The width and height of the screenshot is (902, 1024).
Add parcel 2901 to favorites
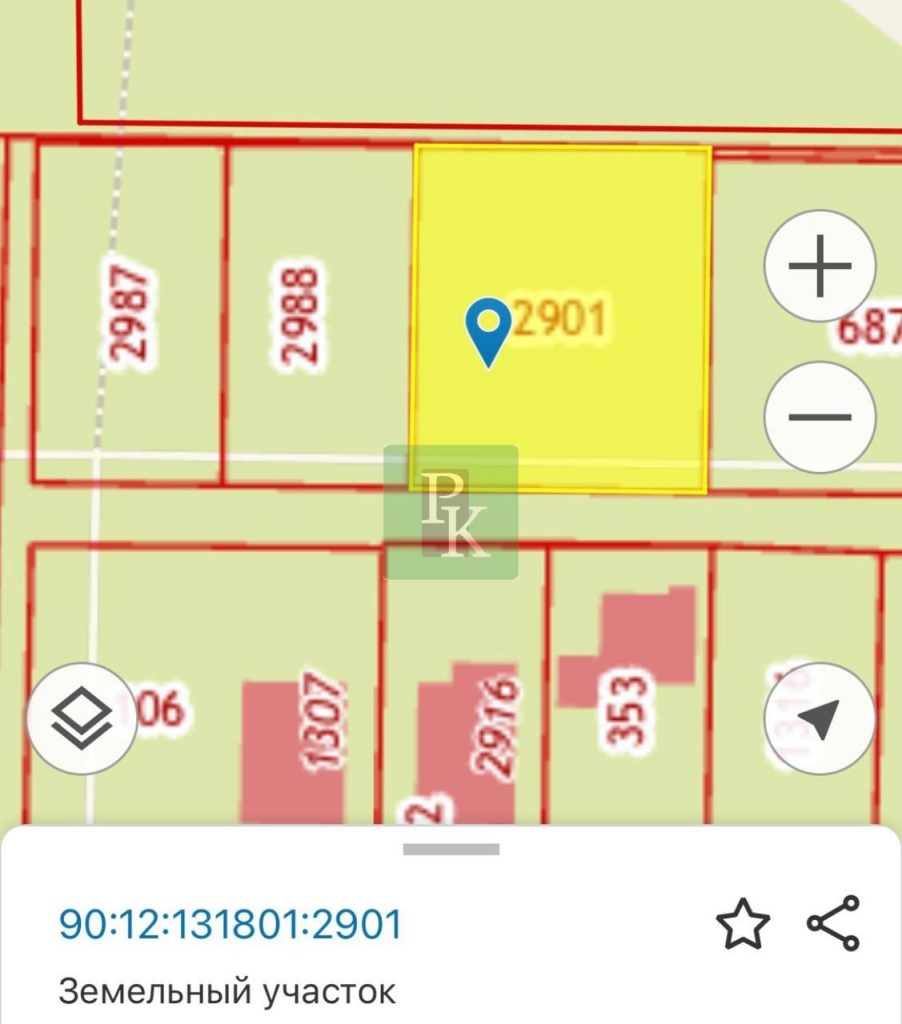(x=743, y=924)
